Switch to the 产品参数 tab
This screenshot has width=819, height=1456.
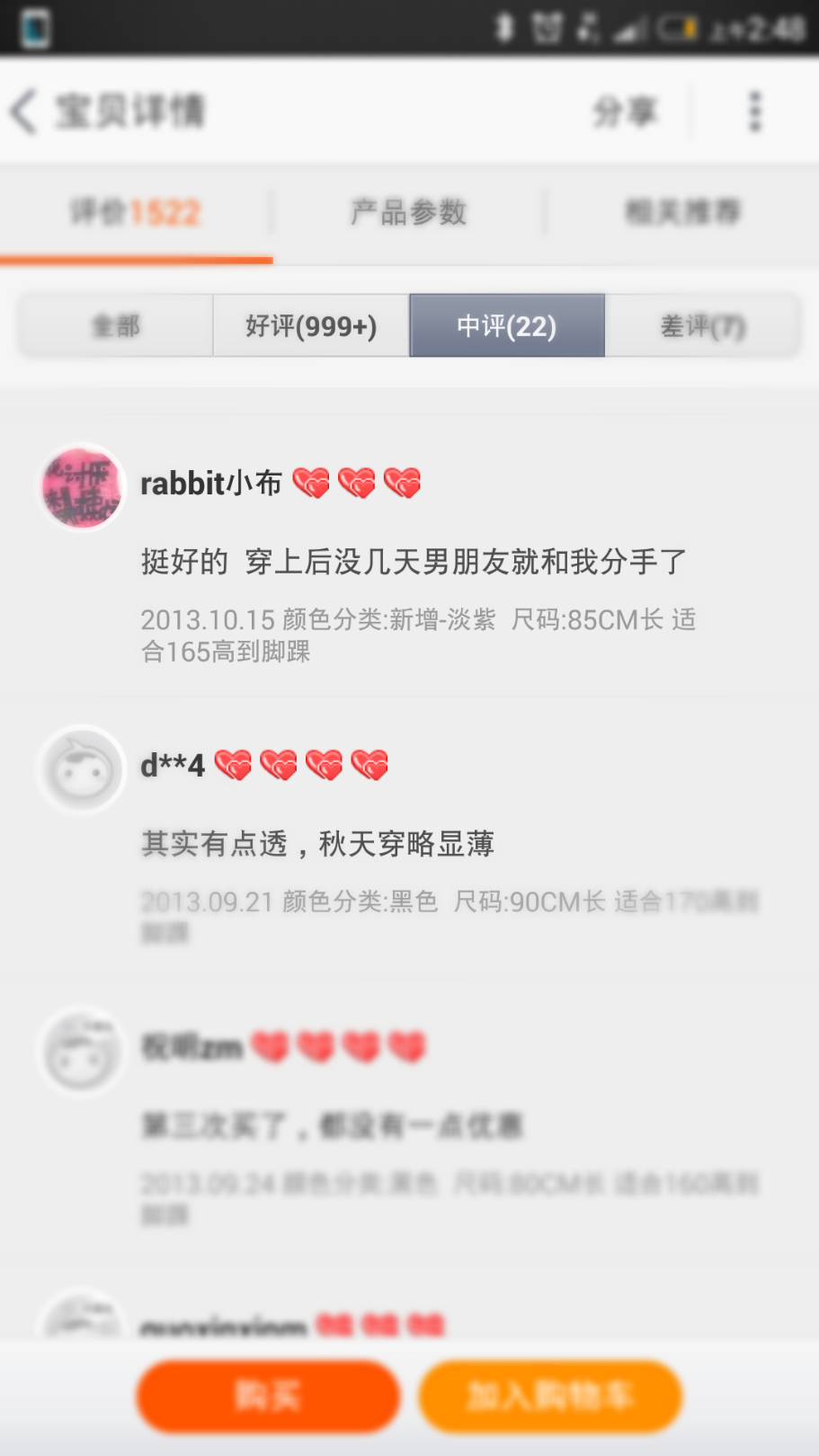[408, 213]
